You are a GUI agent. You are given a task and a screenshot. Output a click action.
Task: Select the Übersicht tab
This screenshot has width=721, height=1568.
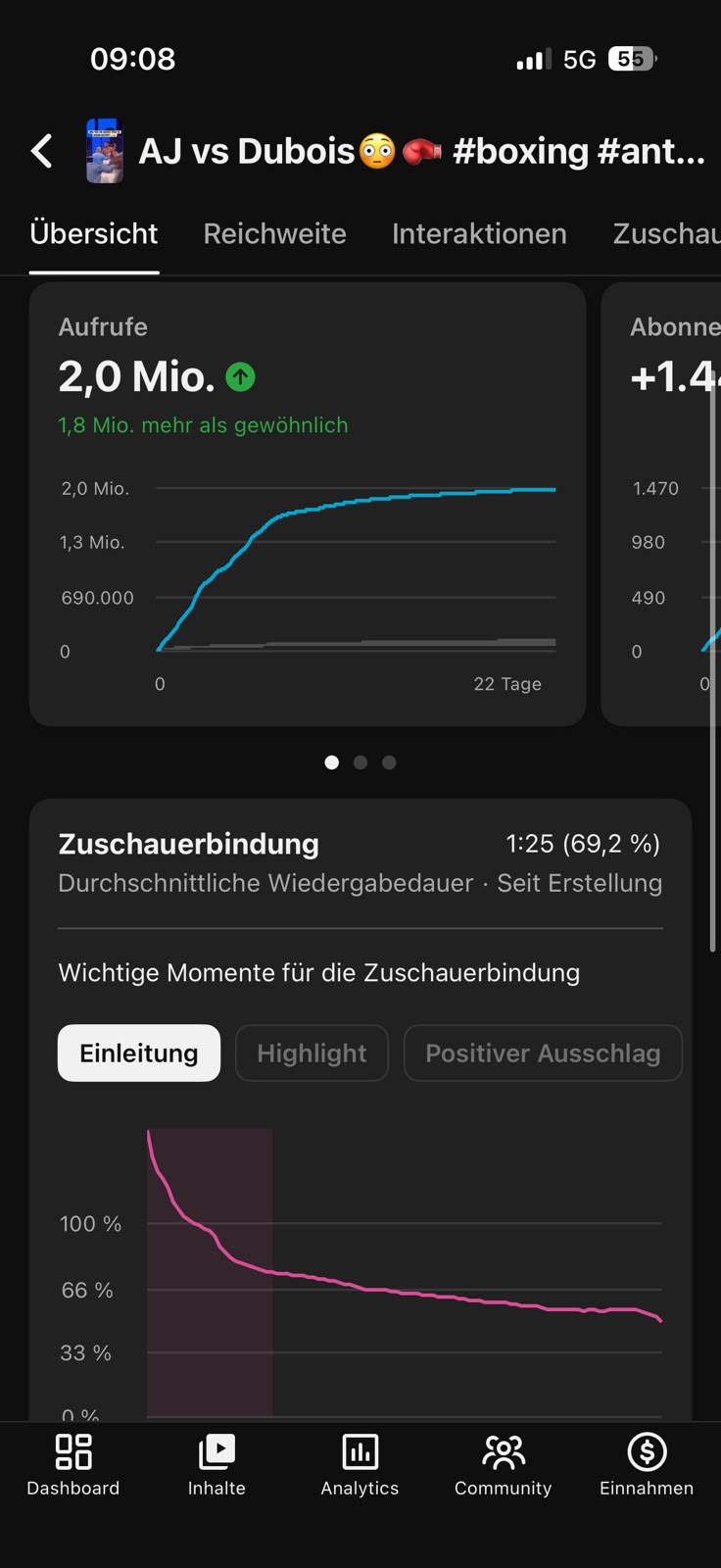[94, 234]
